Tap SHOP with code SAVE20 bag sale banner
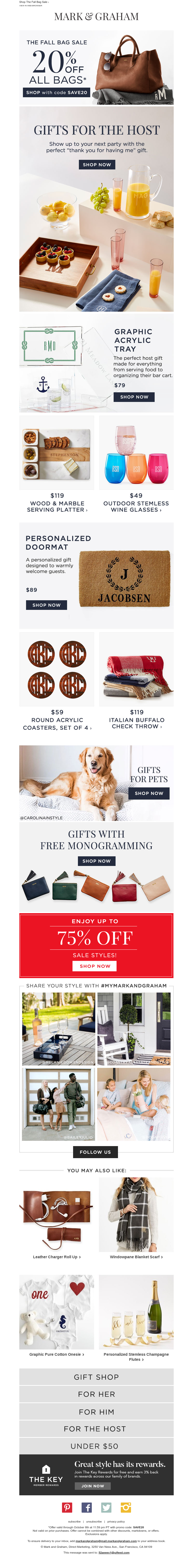Image resolution: width=193 pixels, height=1568 pixels. coord(57,92)
